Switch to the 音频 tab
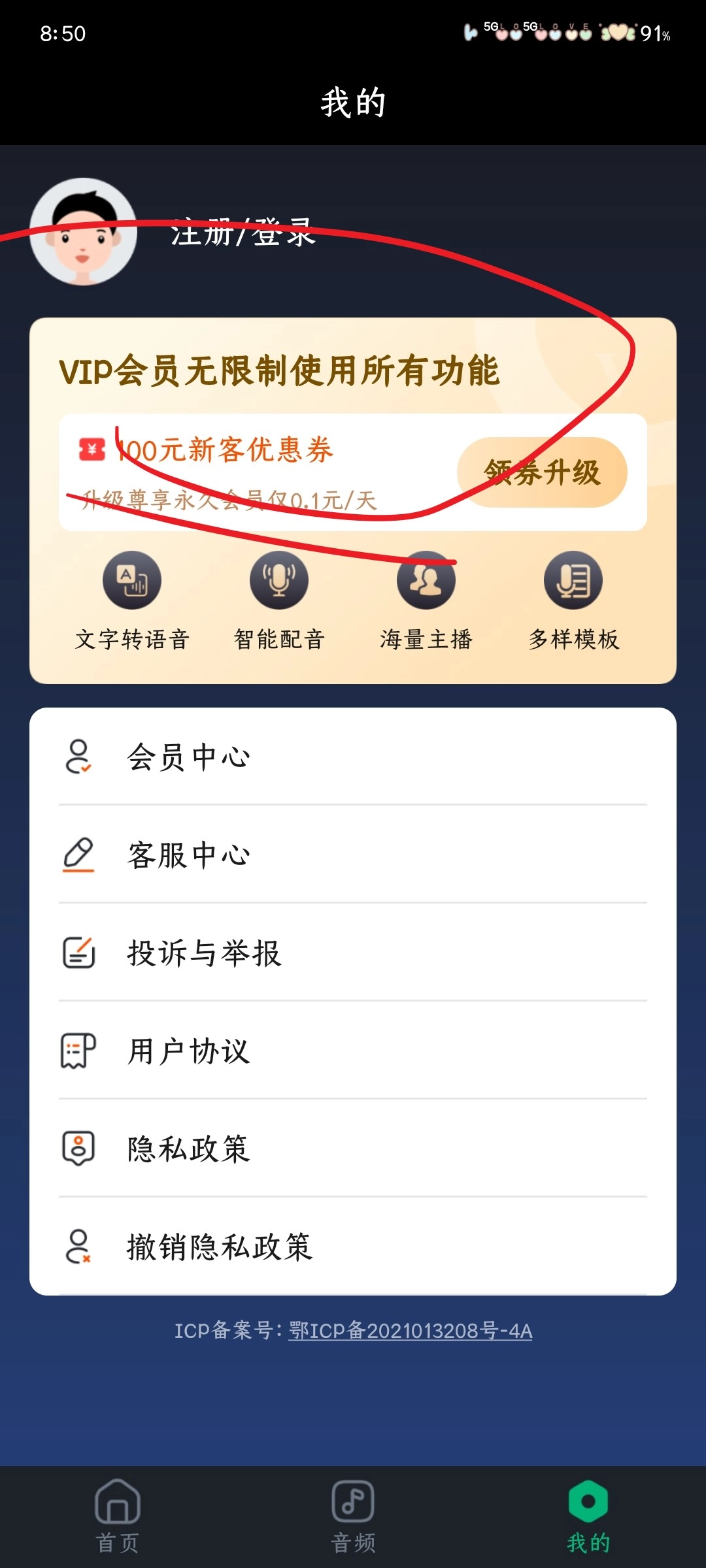The width and height of the screenshot is (706, 1568). (x=353, y=1516)
